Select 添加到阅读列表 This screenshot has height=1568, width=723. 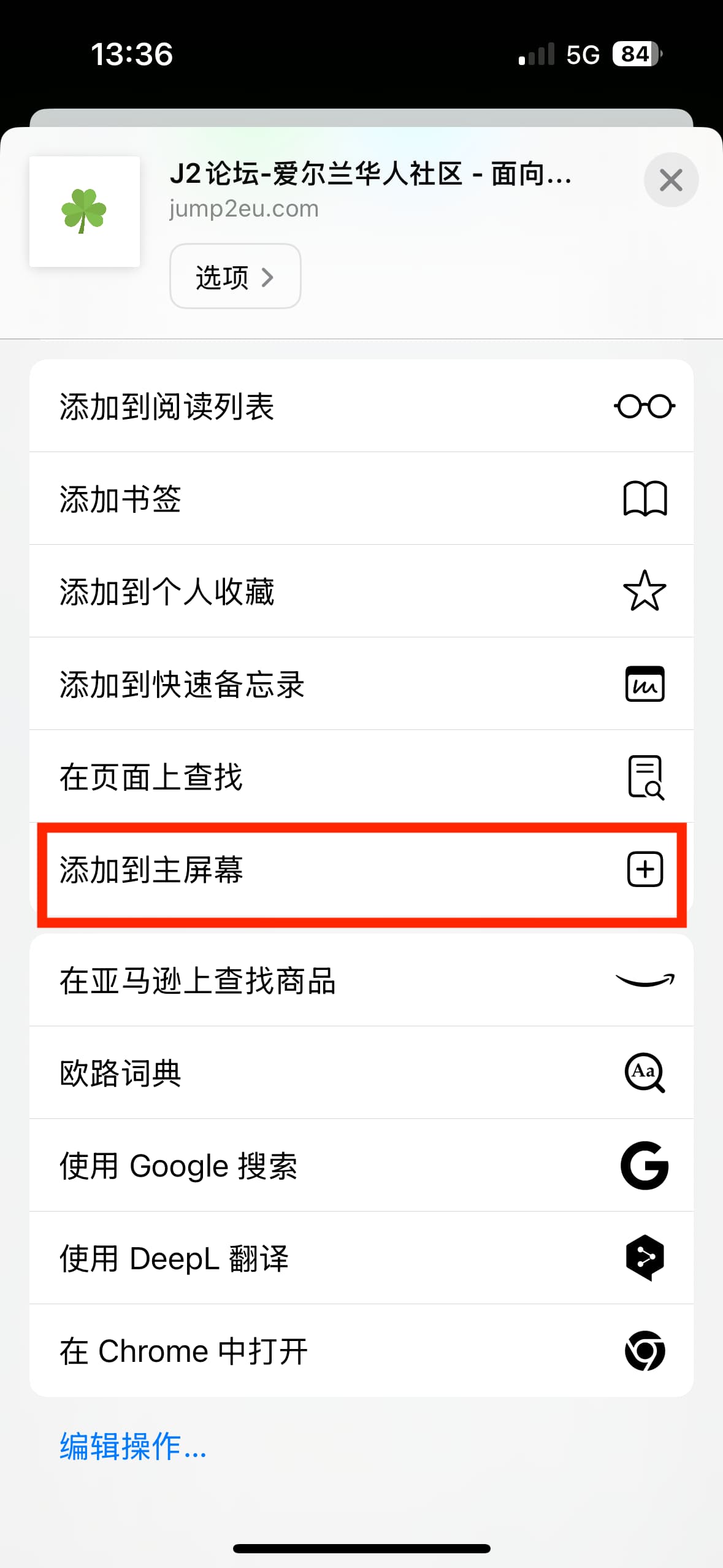(361, 405)
